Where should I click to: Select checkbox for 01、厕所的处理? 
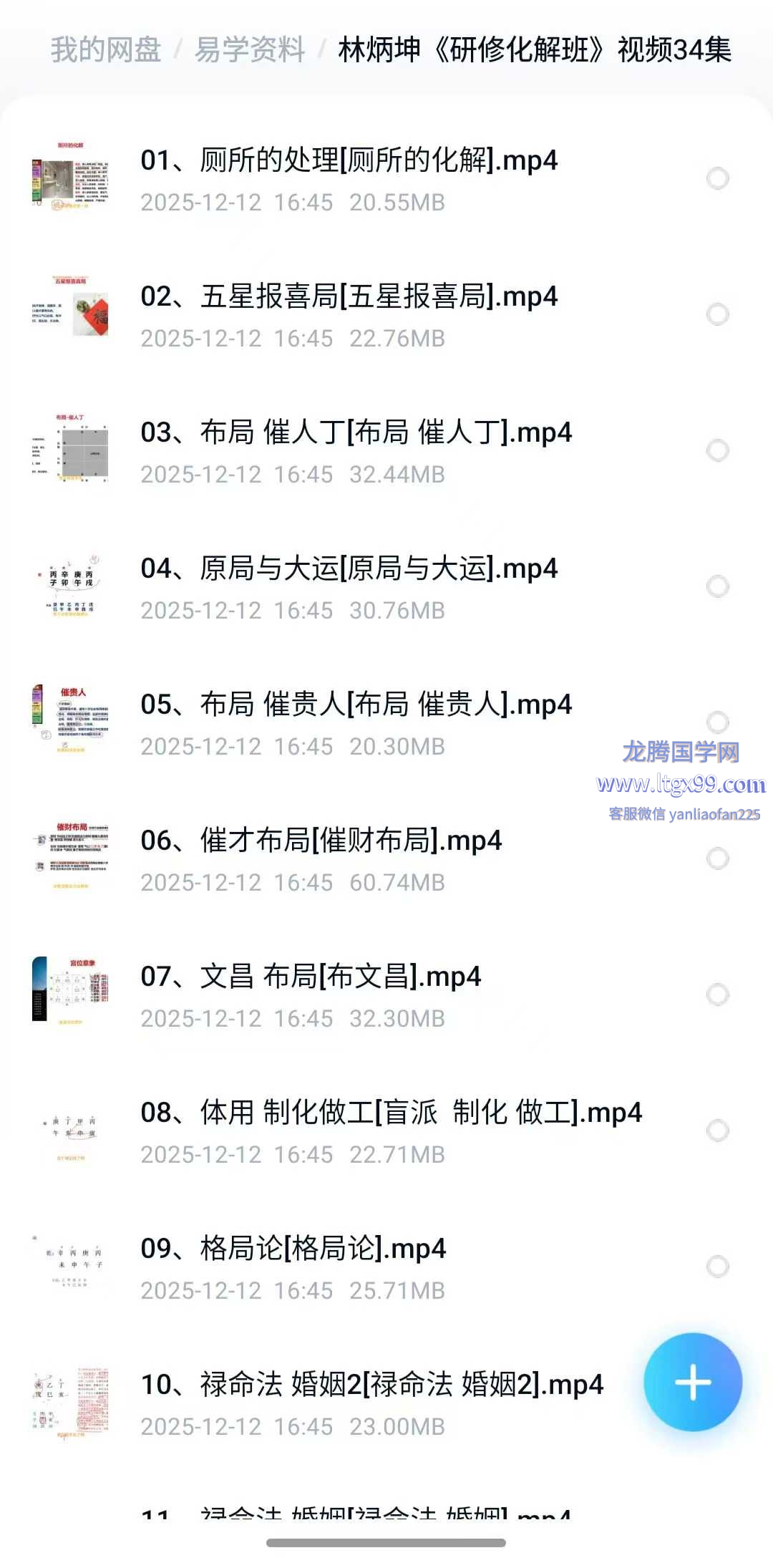coord(717,178)
